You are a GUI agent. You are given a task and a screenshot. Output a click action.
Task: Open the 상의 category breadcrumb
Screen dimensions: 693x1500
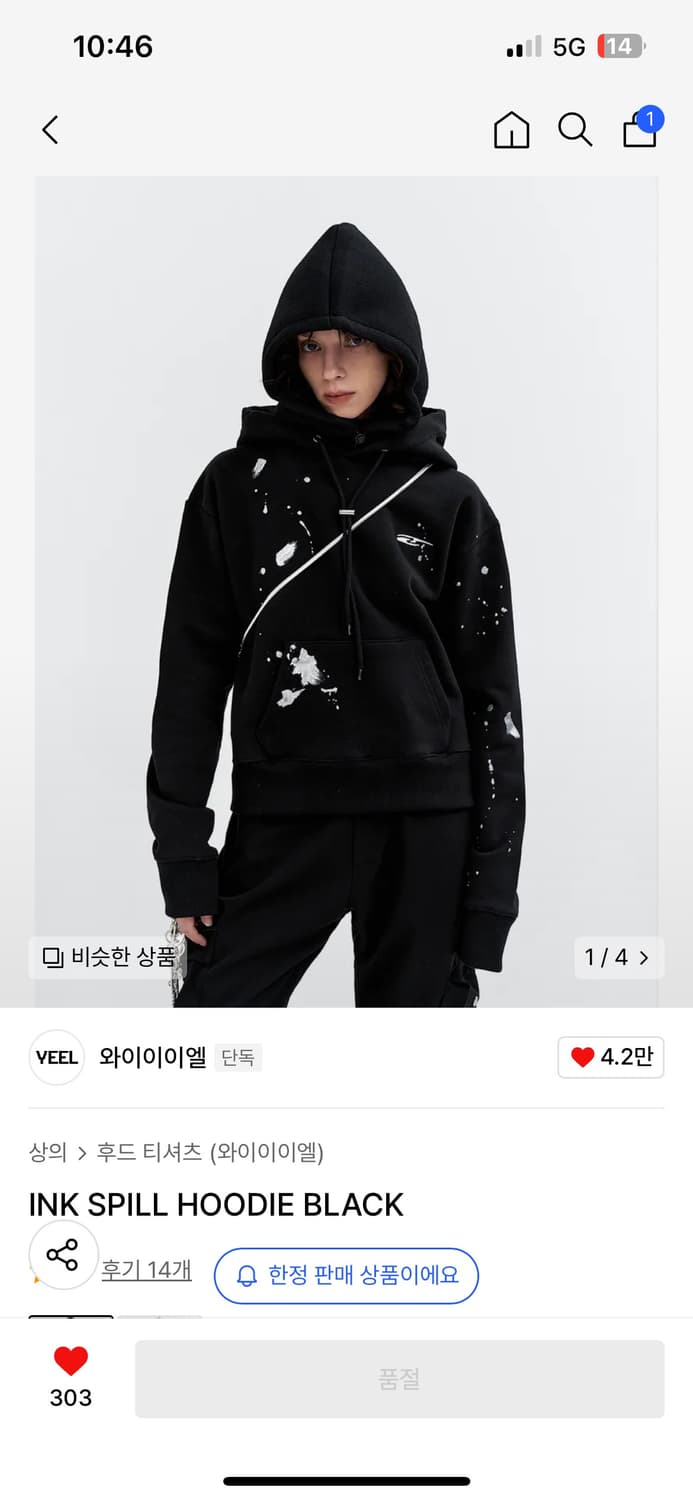pyautogui.click(x=47, y=1152)
